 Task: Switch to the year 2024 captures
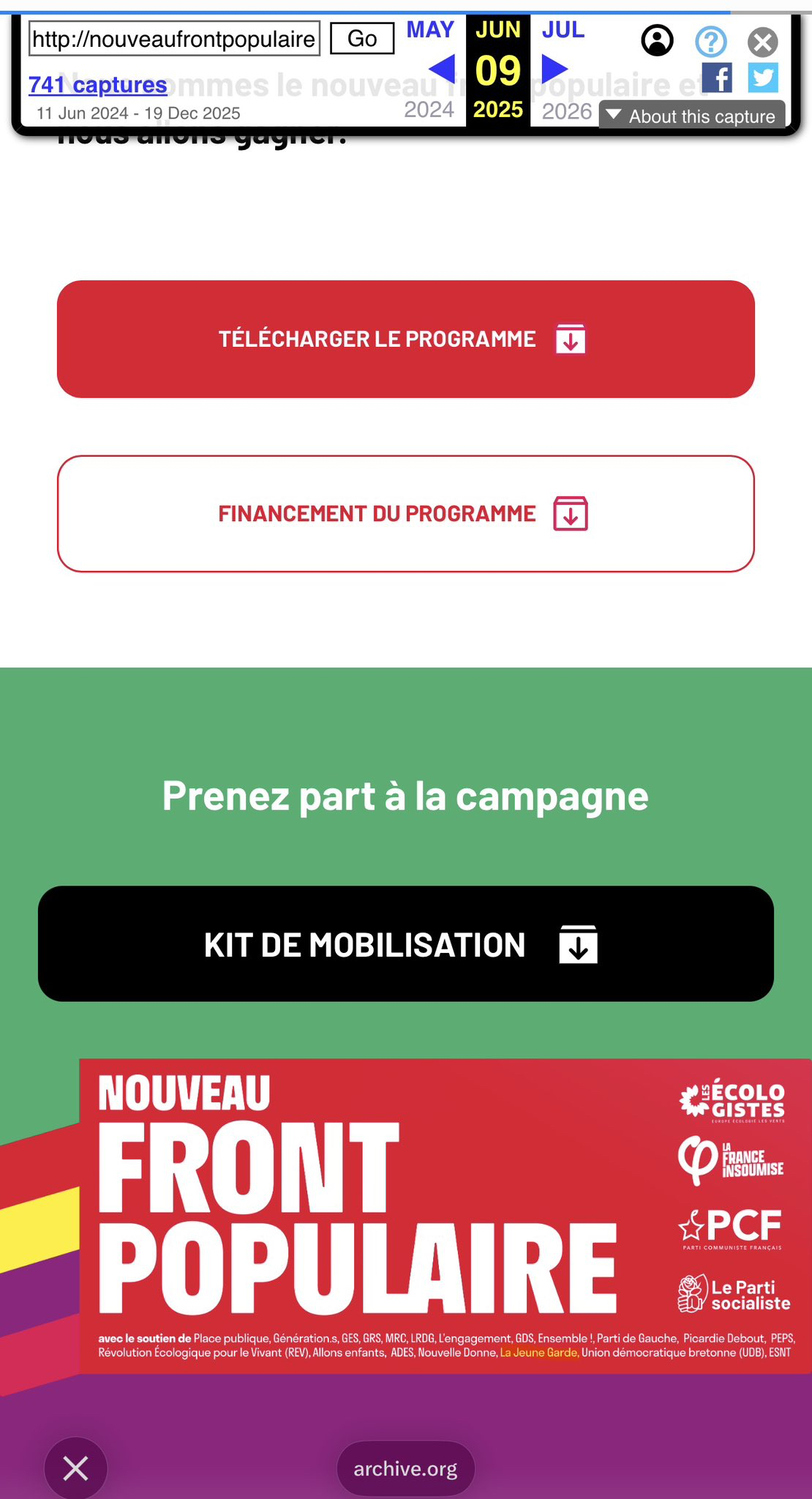(430, 111)
